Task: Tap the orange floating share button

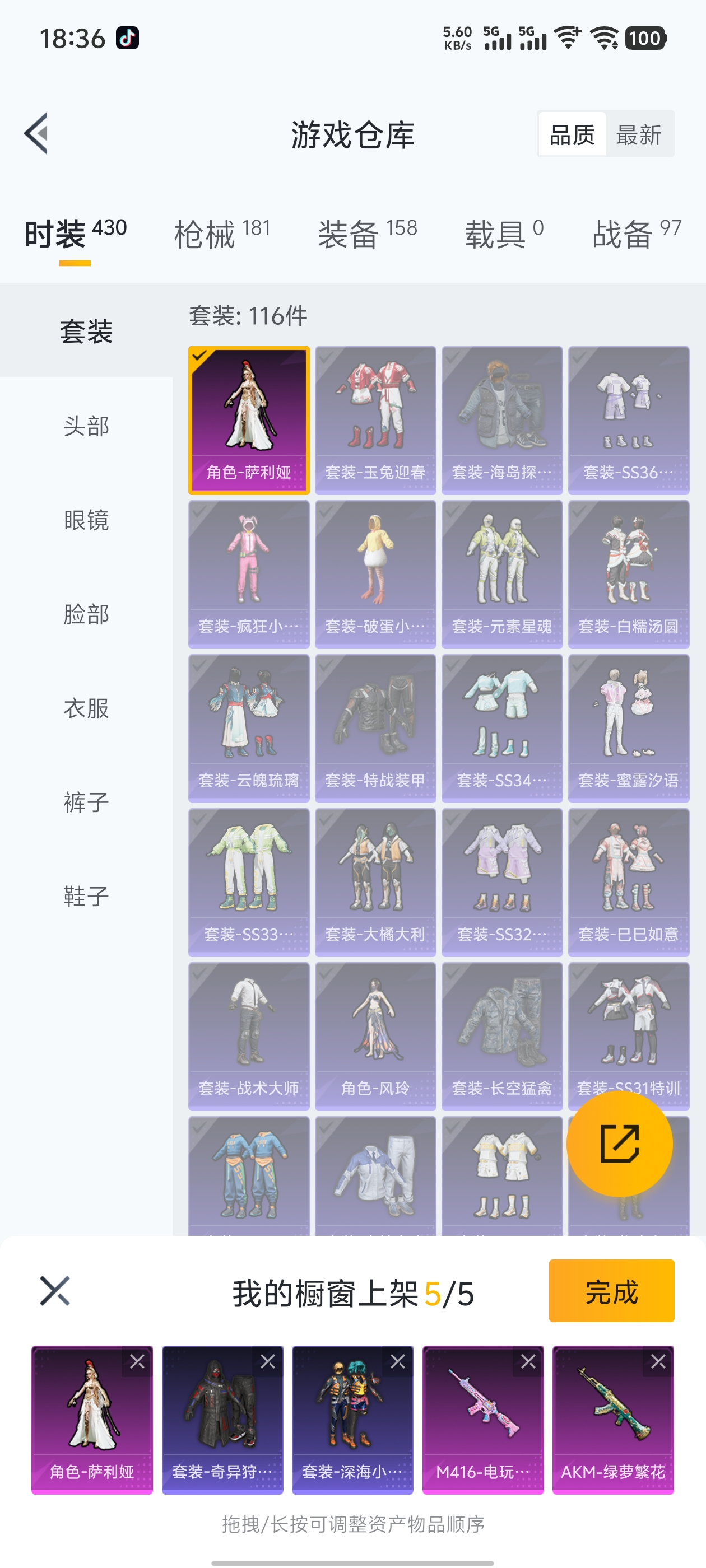Action: pos(620,1144)
